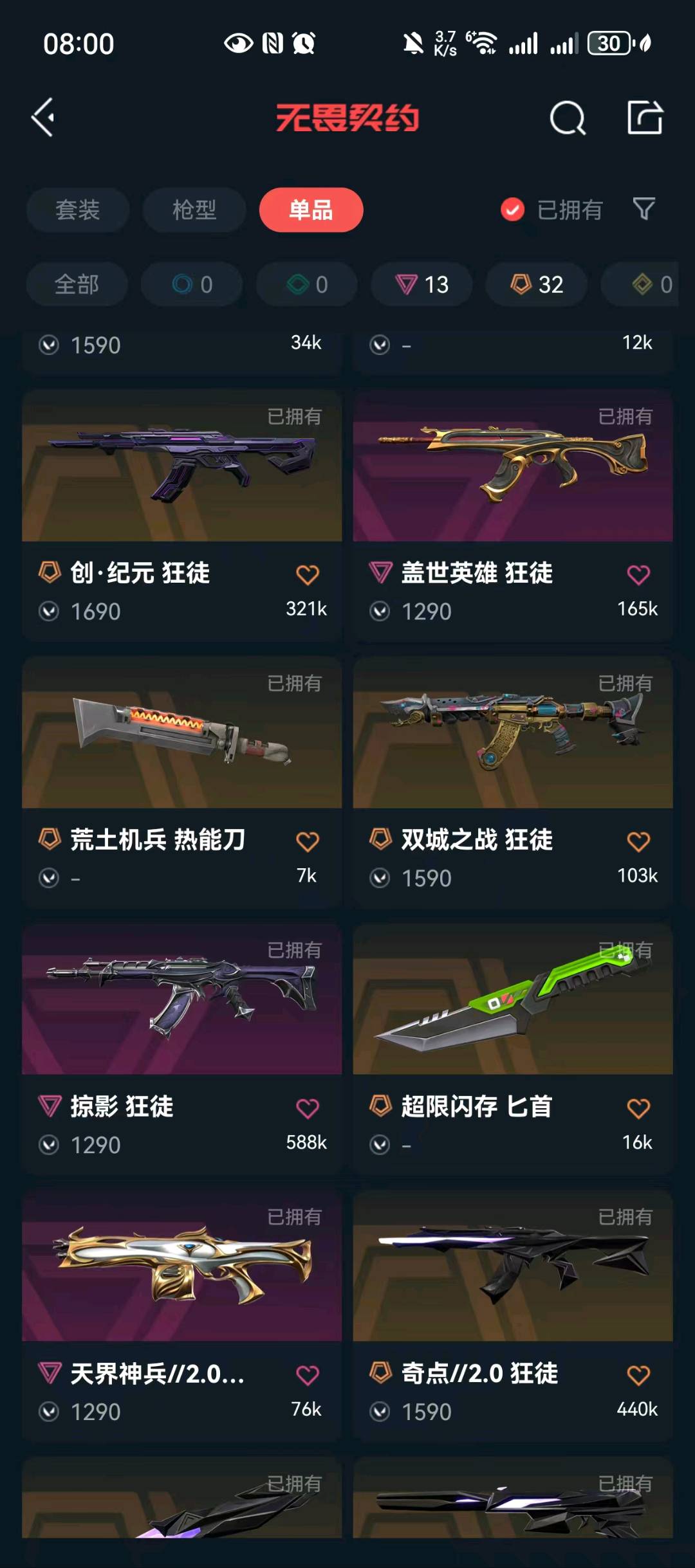Like the 超限闪存 匕首 skin
Viewport: 695px width, 1568px height.
(638, 1108)
